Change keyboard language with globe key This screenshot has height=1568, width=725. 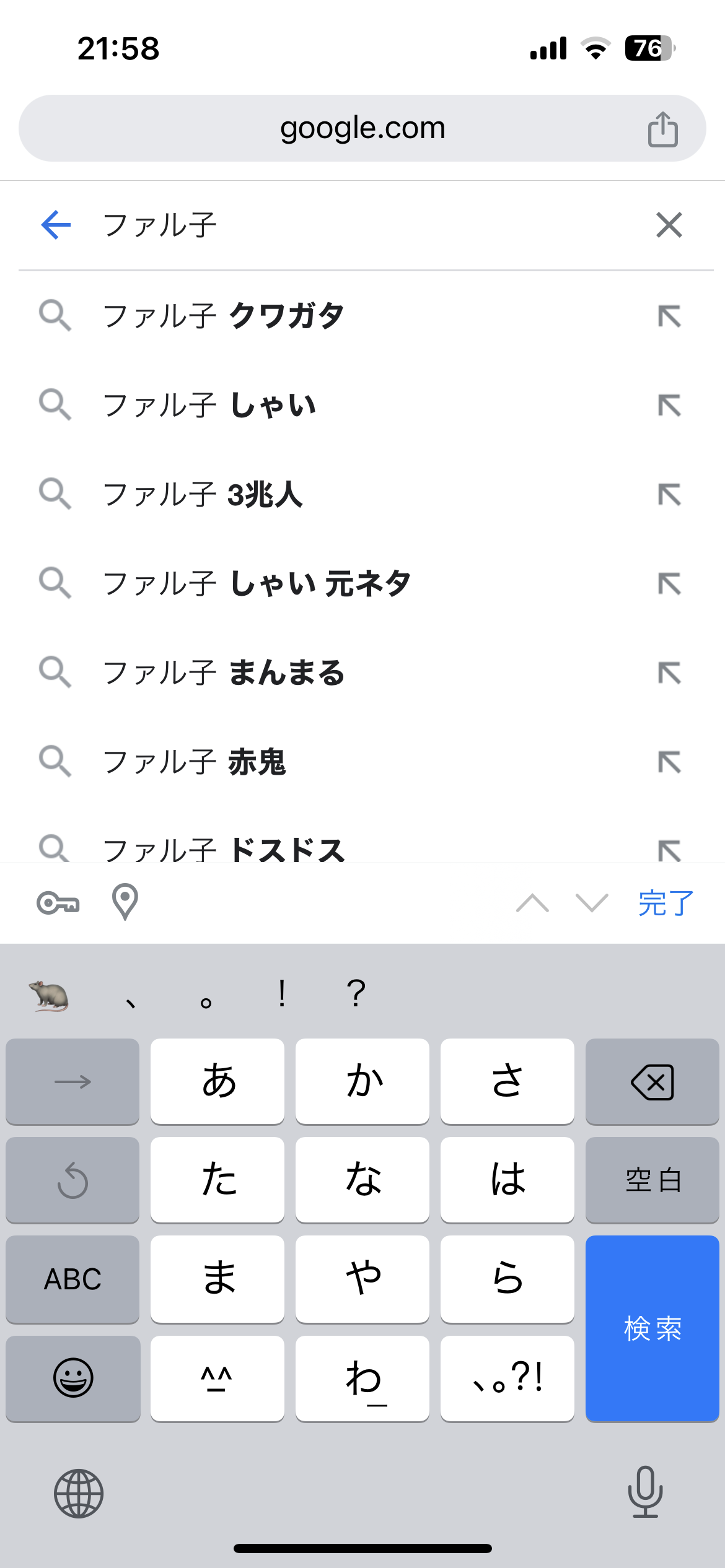click(x=79, y=1493)
